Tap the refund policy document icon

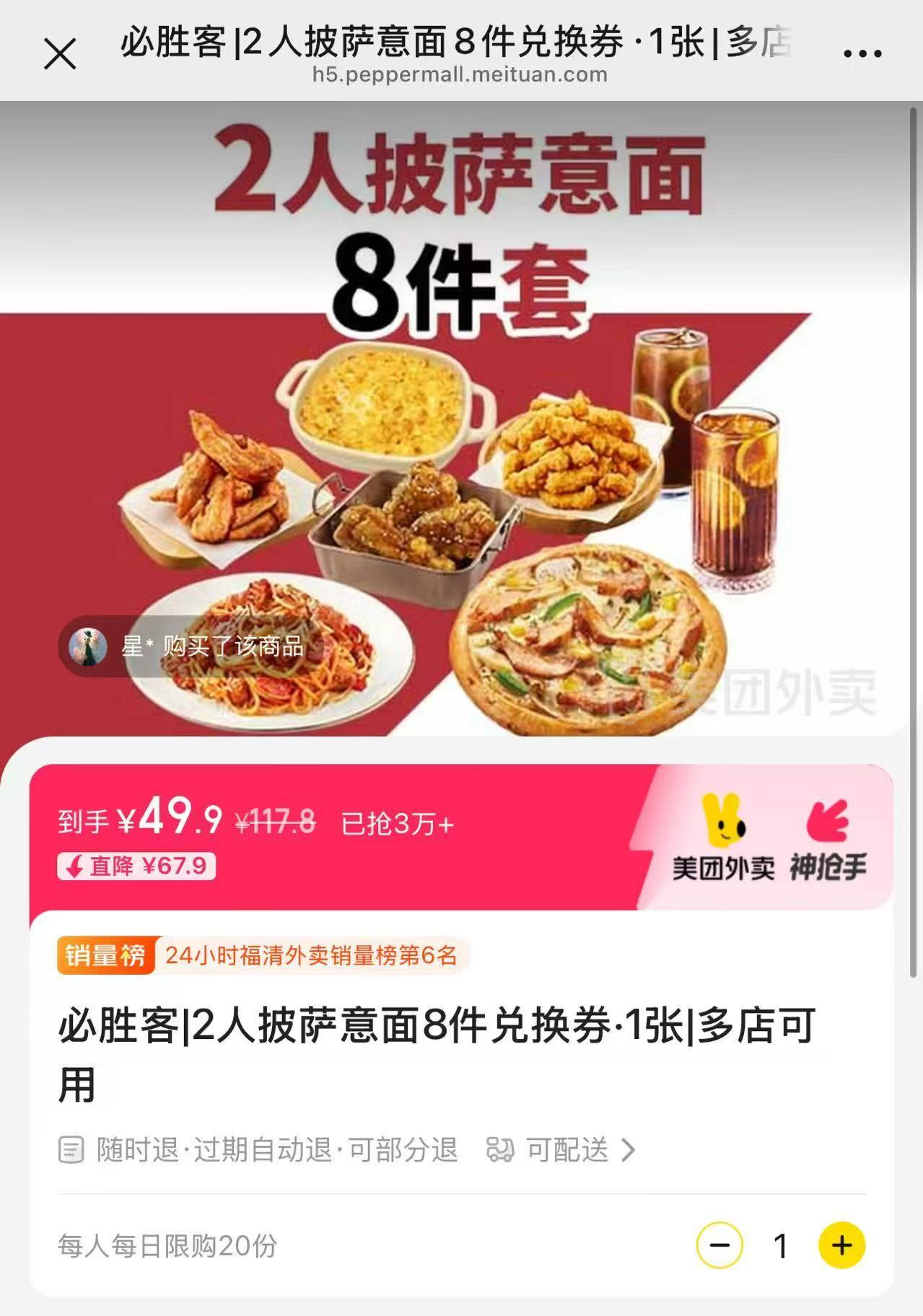tap(72, 1150)
